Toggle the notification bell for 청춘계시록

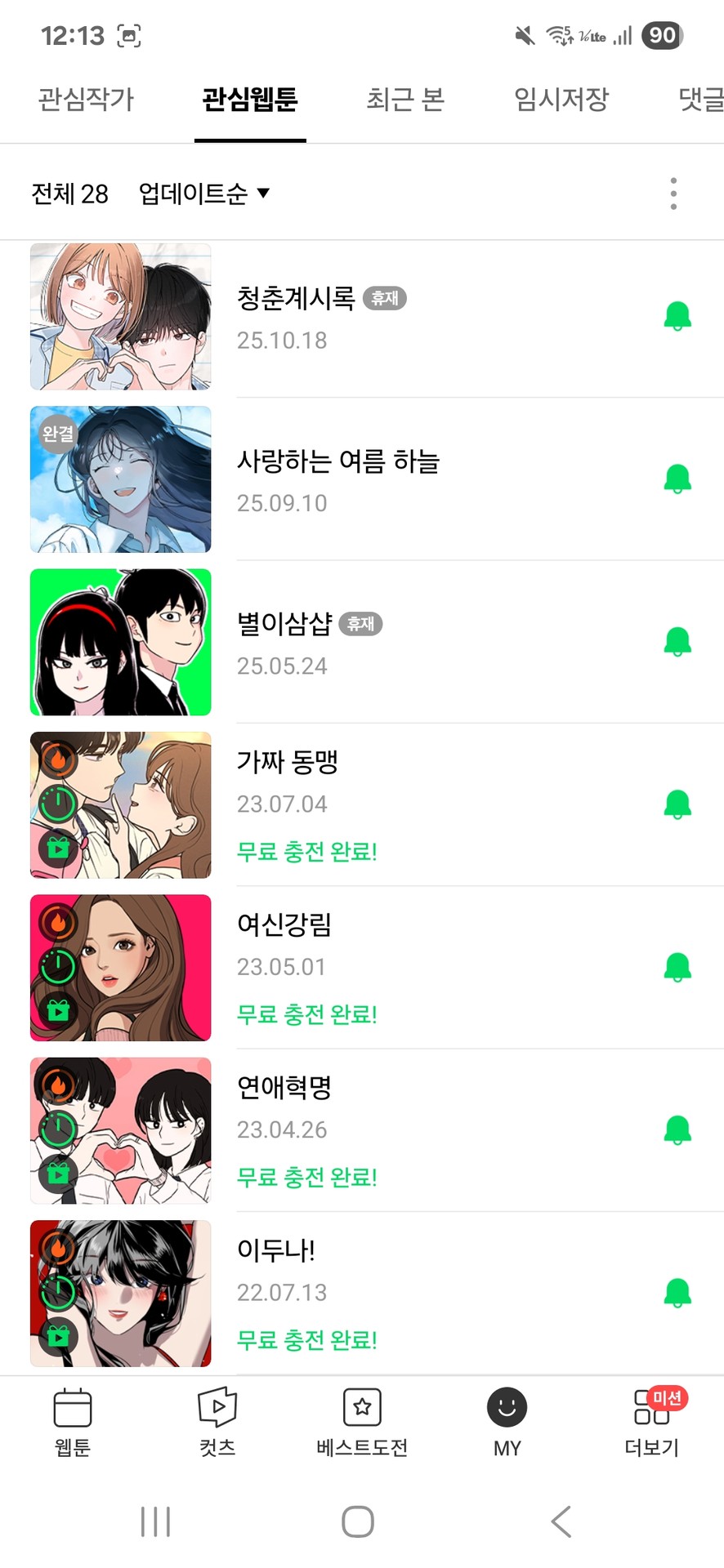tap(677, 316)
